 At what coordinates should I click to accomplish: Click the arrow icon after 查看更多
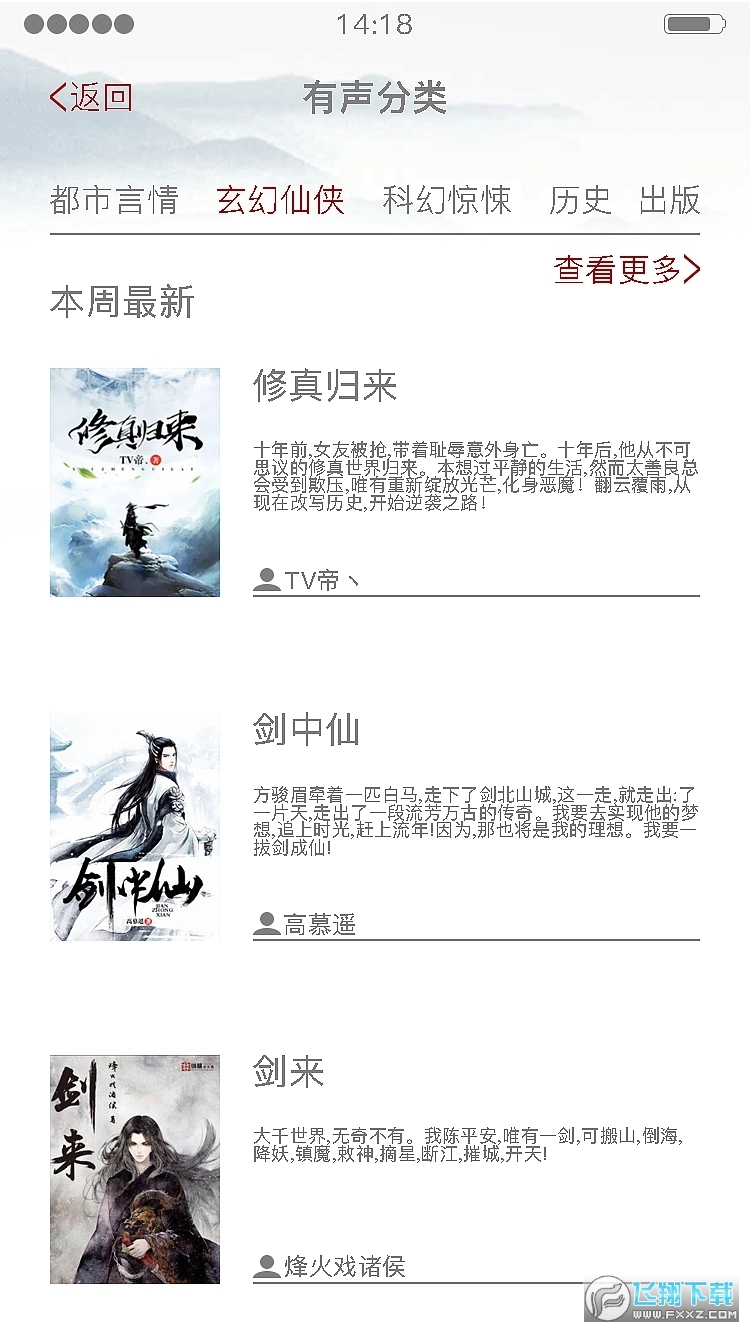694,269
